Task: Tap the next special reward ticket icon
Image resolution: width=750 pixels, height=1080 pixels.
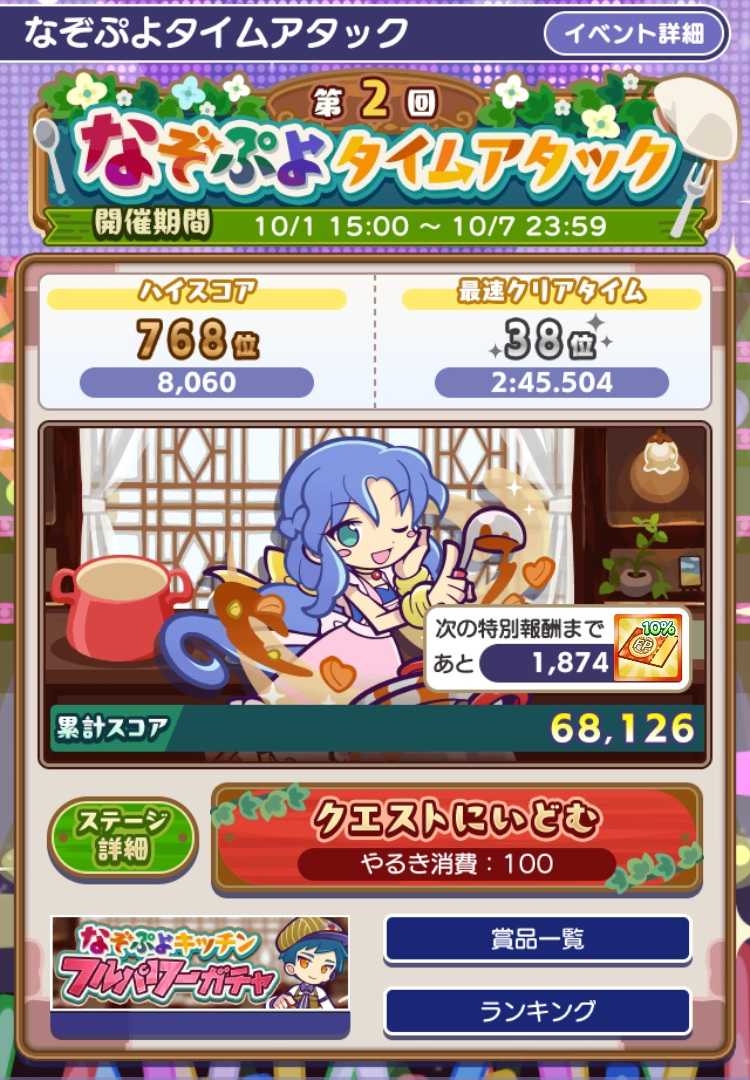Action: tap(650, 648)
